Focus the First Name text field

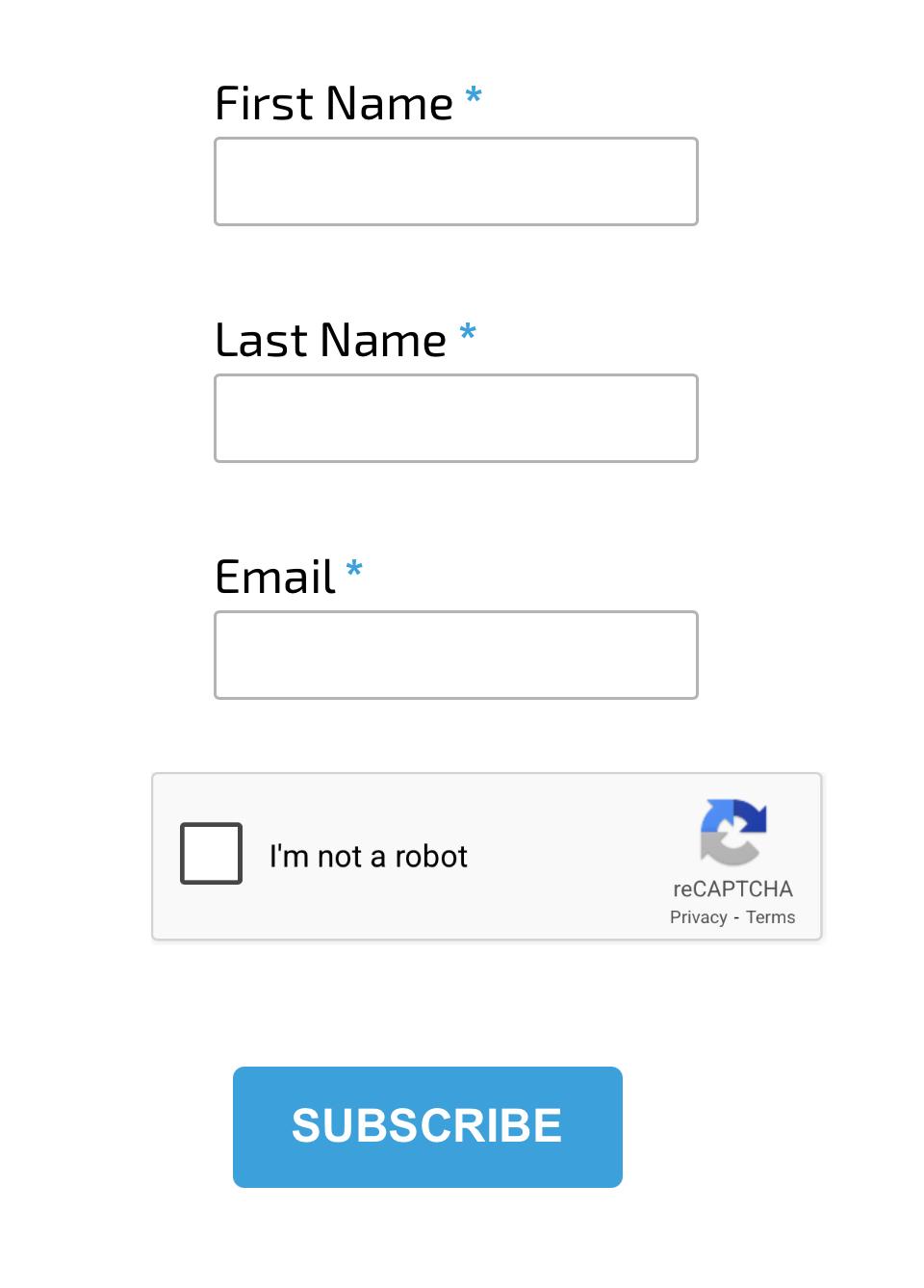[455, 181]
